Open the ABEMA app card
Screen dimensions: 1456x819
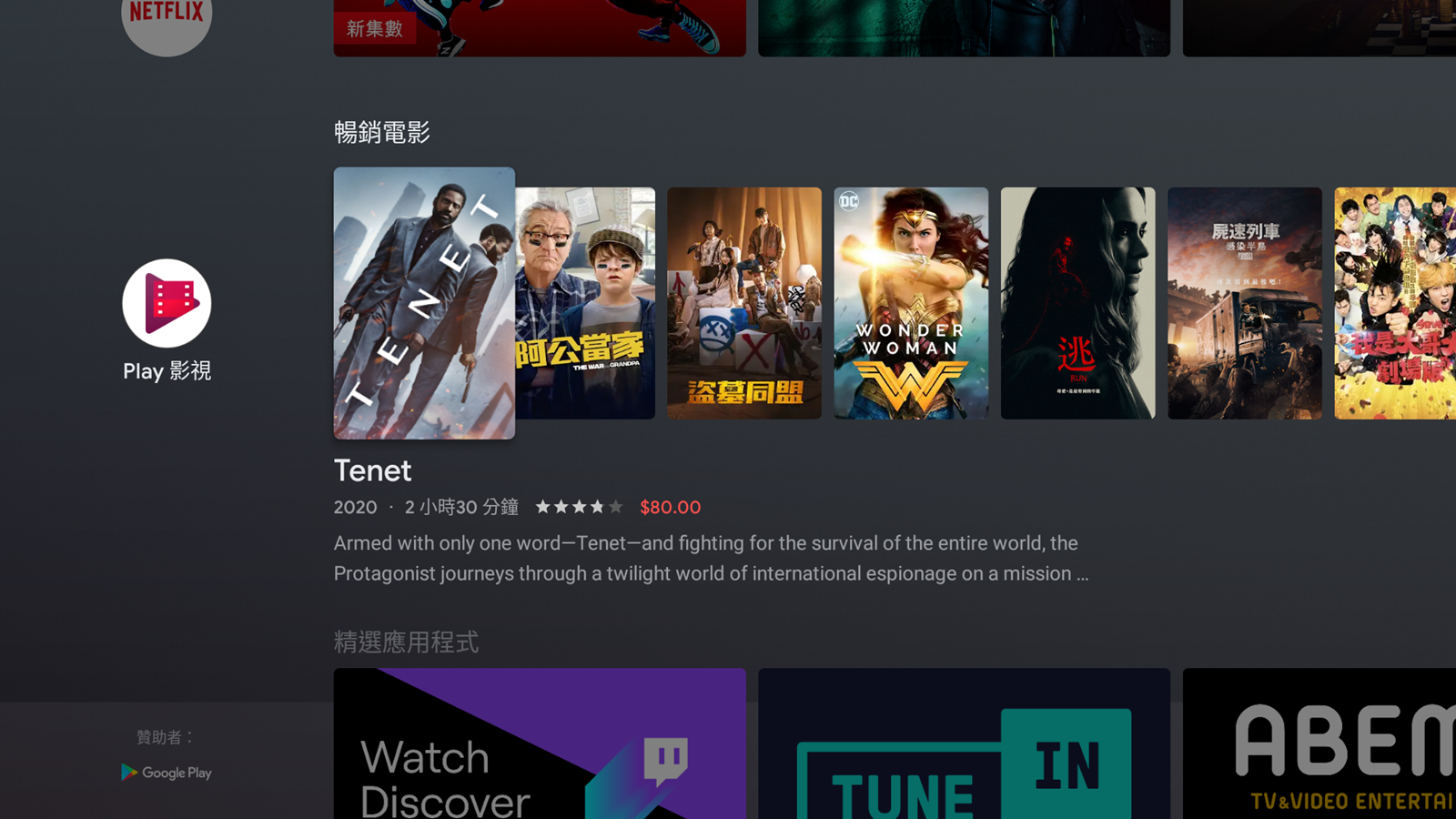click(1319, 743)
